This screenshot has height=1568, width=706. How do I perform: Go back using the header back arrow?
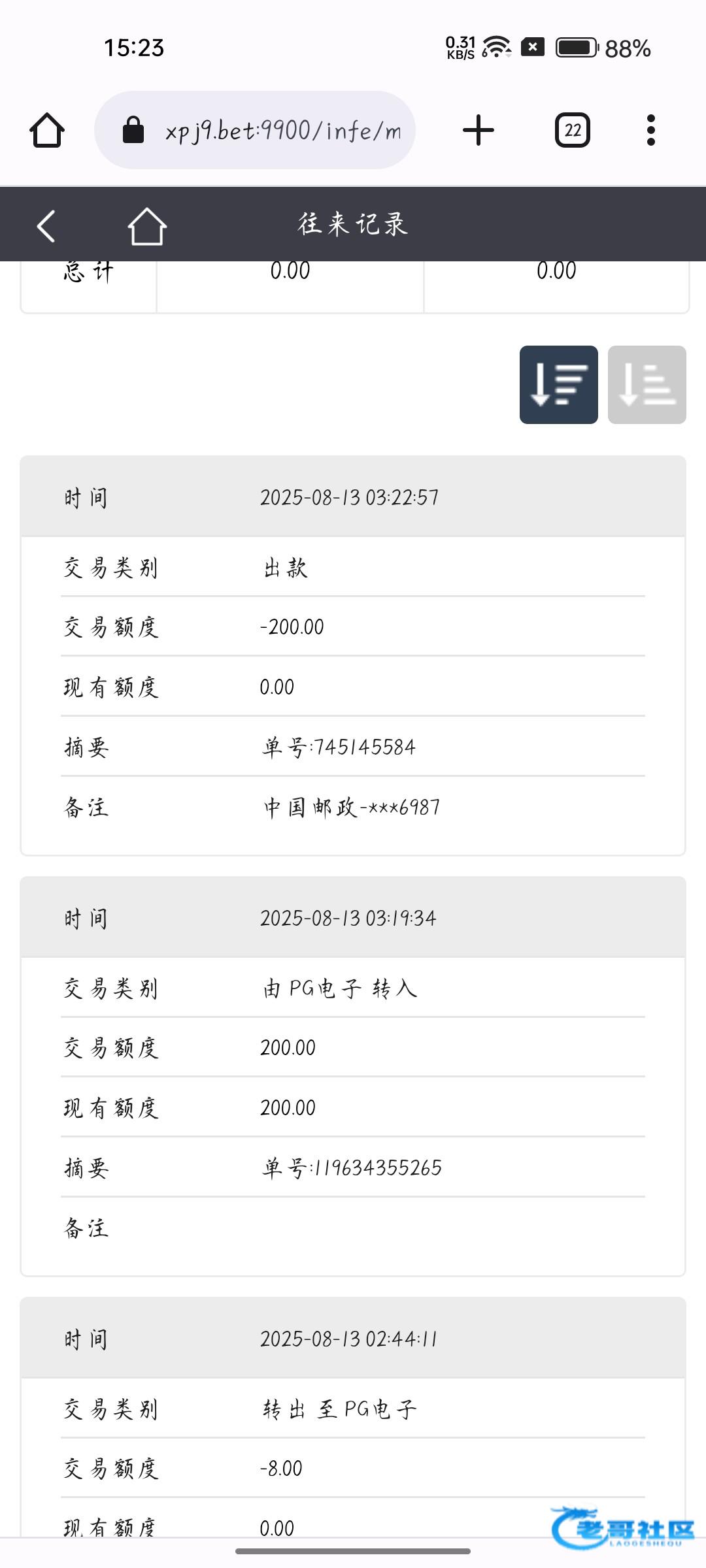click(46, 226)
